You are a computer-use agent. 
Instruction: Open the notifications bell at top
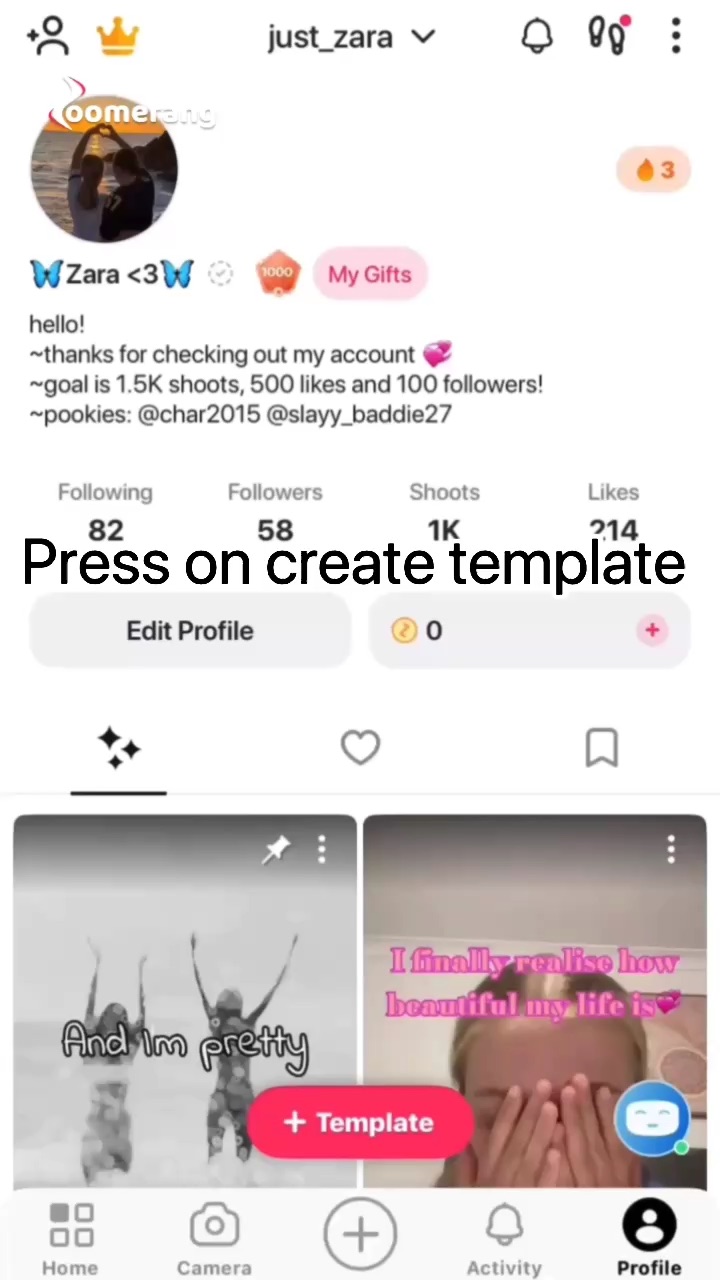click(537, 37)
